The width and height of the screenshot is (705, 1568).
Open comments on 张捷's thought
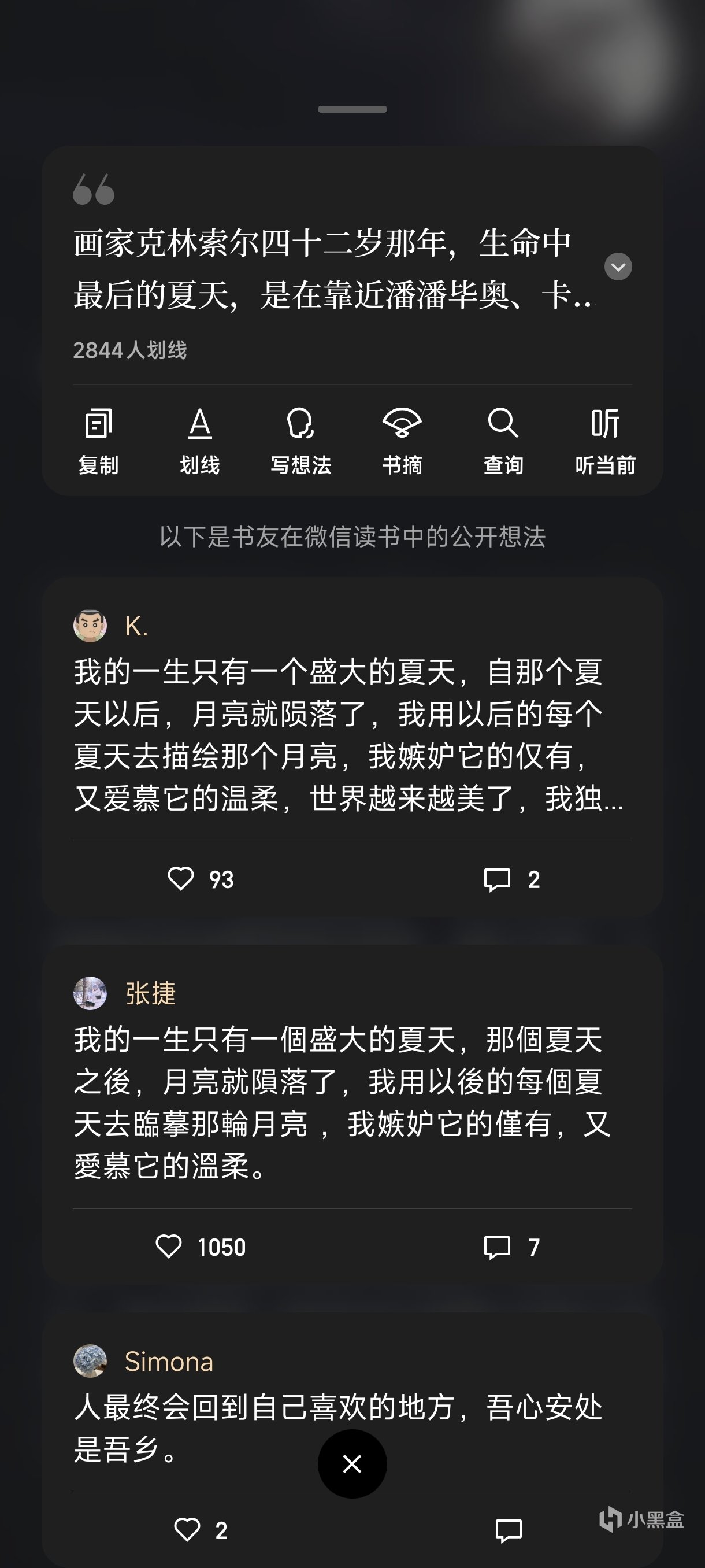point(497,1247)
